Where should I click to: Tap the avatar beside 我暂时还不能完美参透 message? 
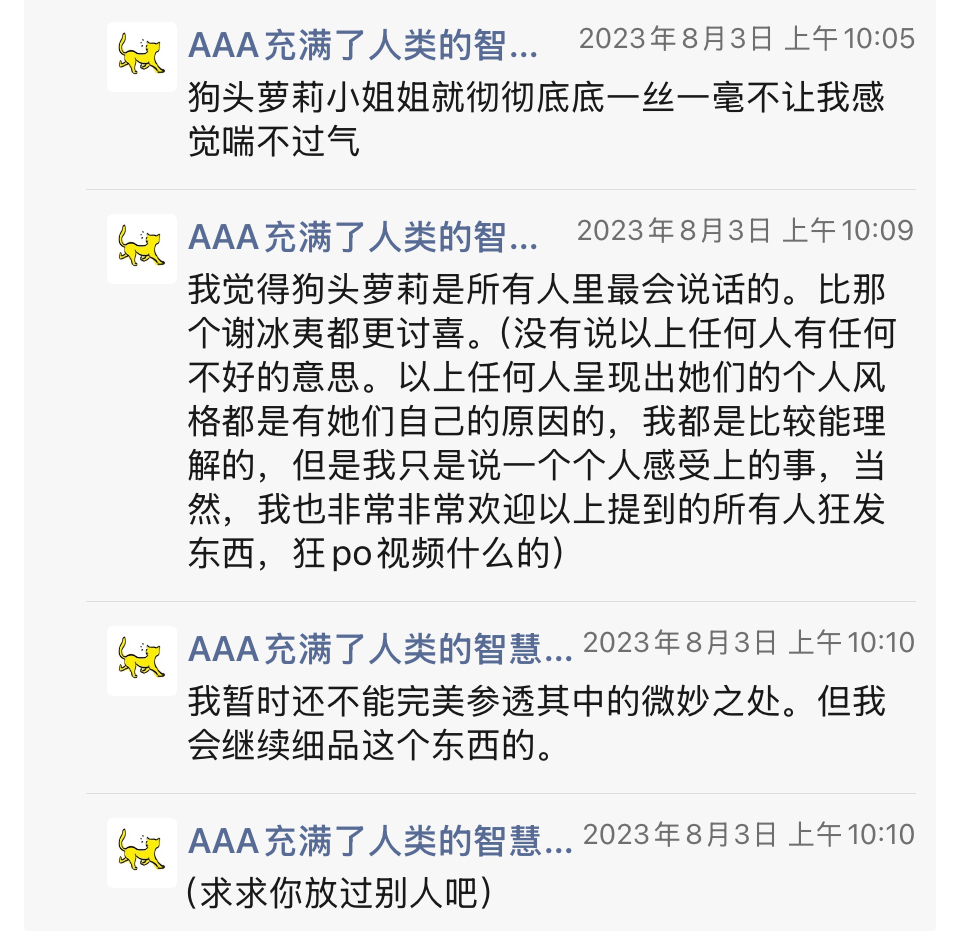pyautogui.click(x=142, y=661)
